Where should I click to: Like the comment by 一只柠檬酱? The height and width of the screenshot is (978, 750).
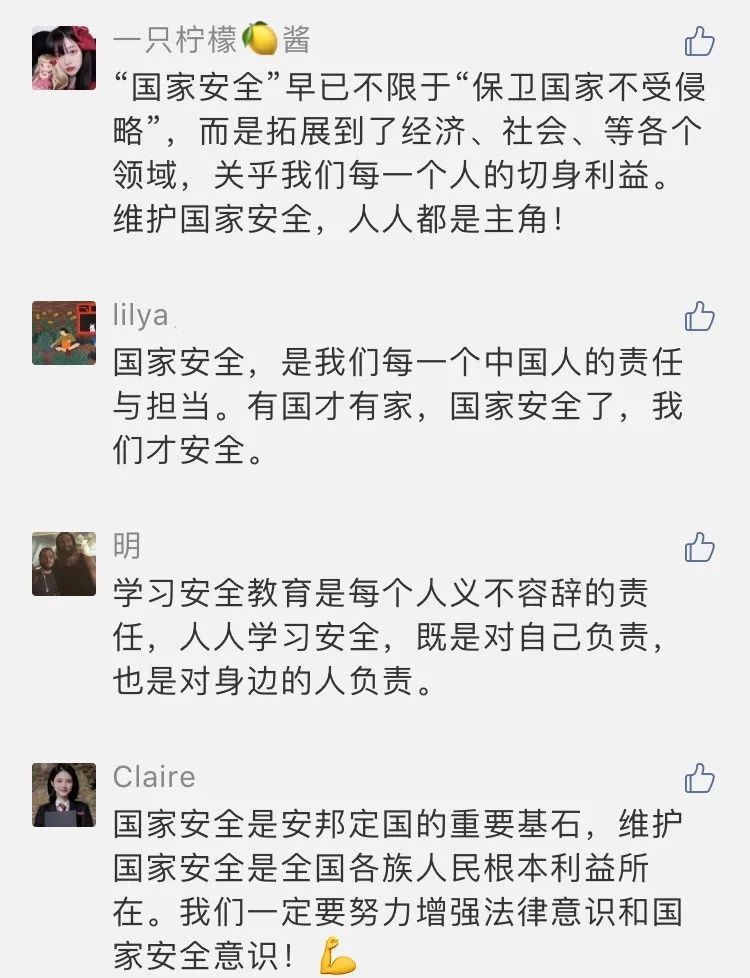pyautogui.click(x=699, y=41)
